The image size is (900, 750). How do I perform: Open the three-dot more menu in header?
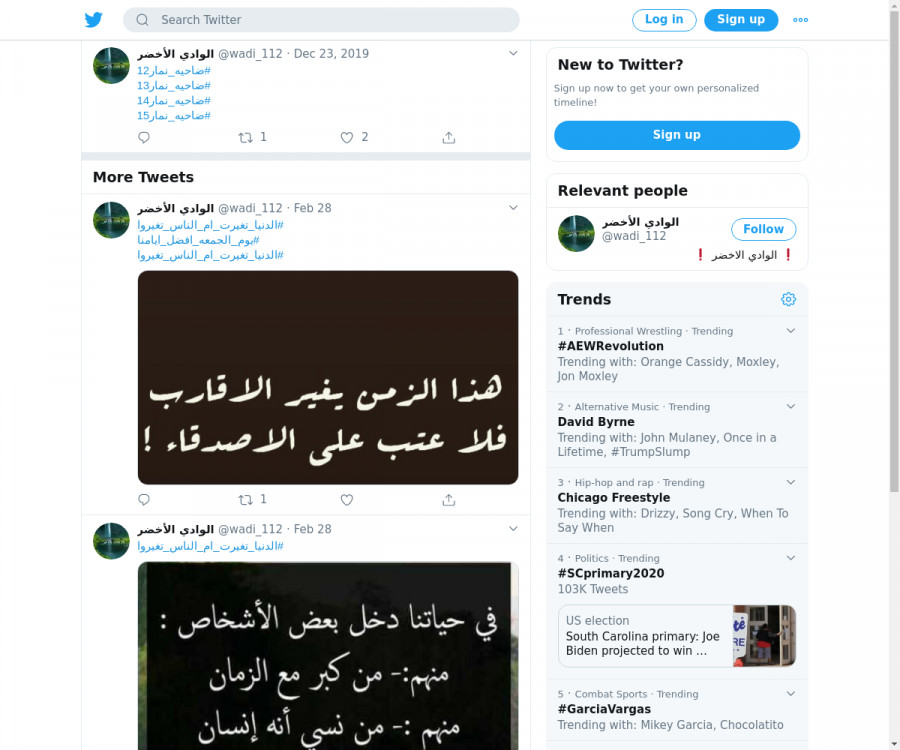tap(800, 20)
